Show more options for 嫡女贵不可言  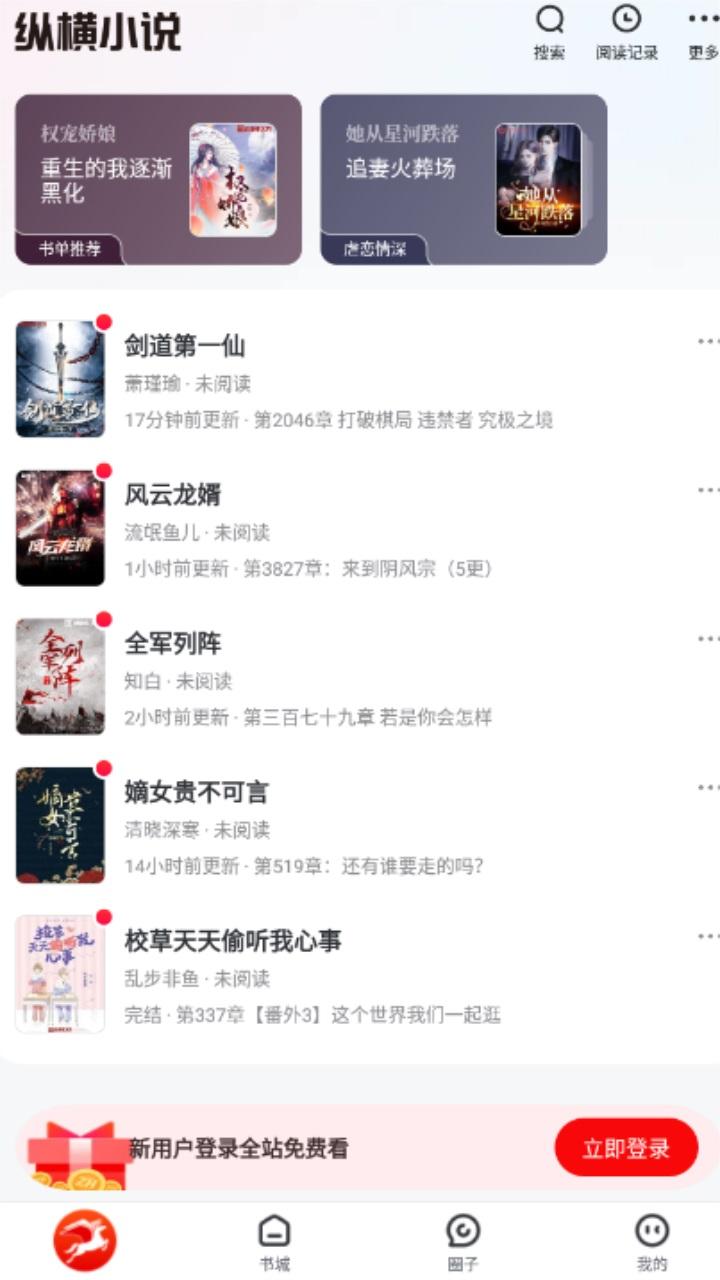click(x=707, y=788)
